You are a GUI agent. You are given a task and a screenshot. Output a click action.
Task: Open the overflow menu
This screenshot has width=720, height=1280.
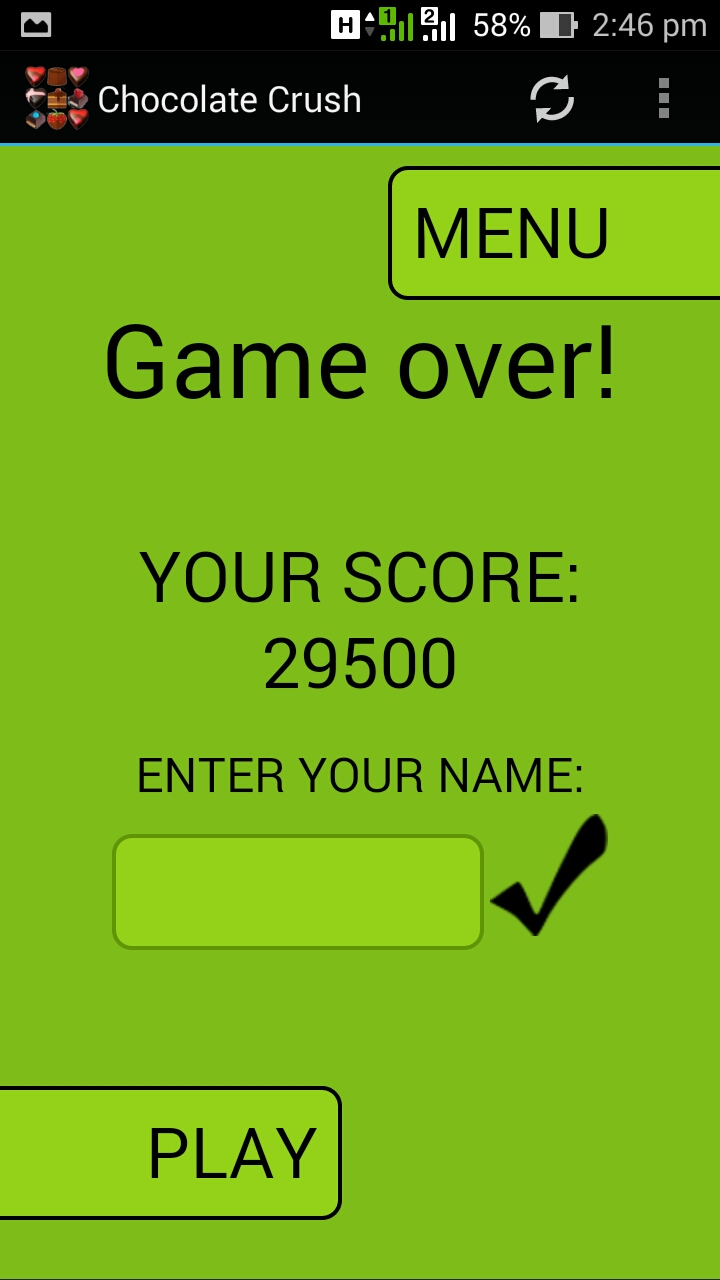(663, 99)
